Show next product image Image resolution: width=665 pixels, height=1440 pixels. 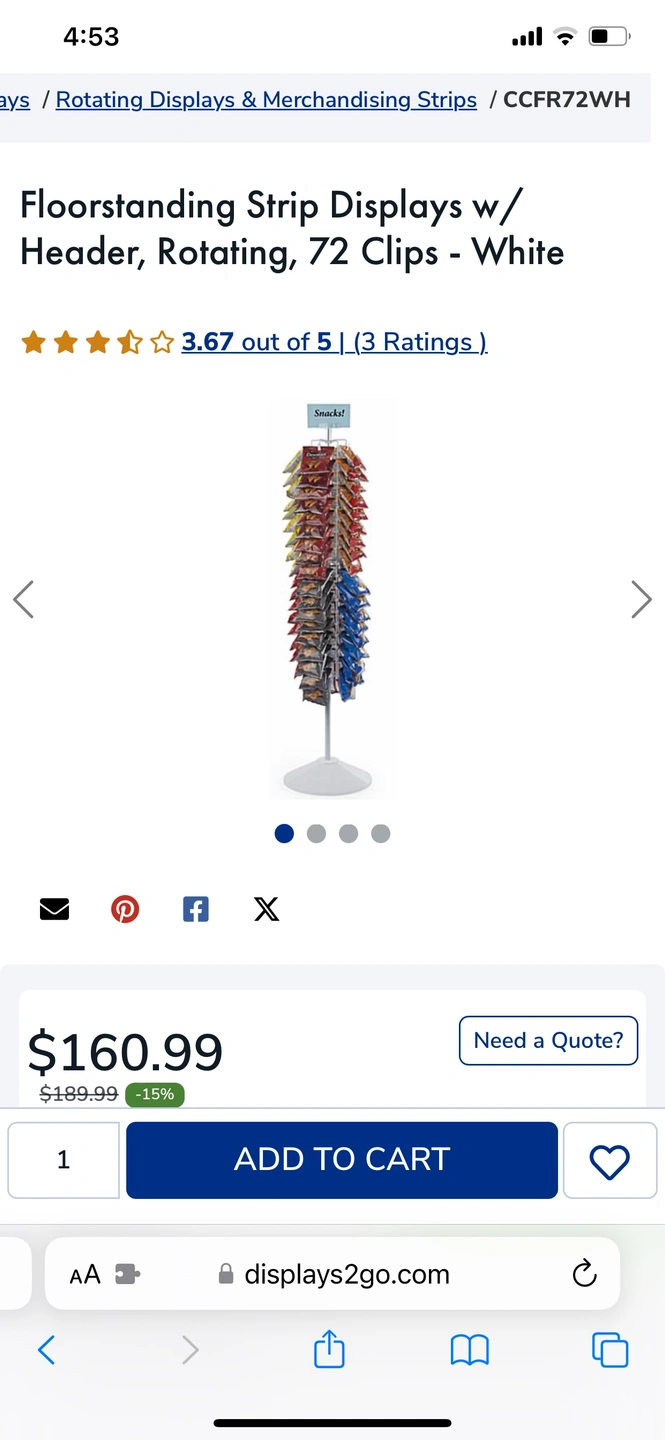click(641, 599)
